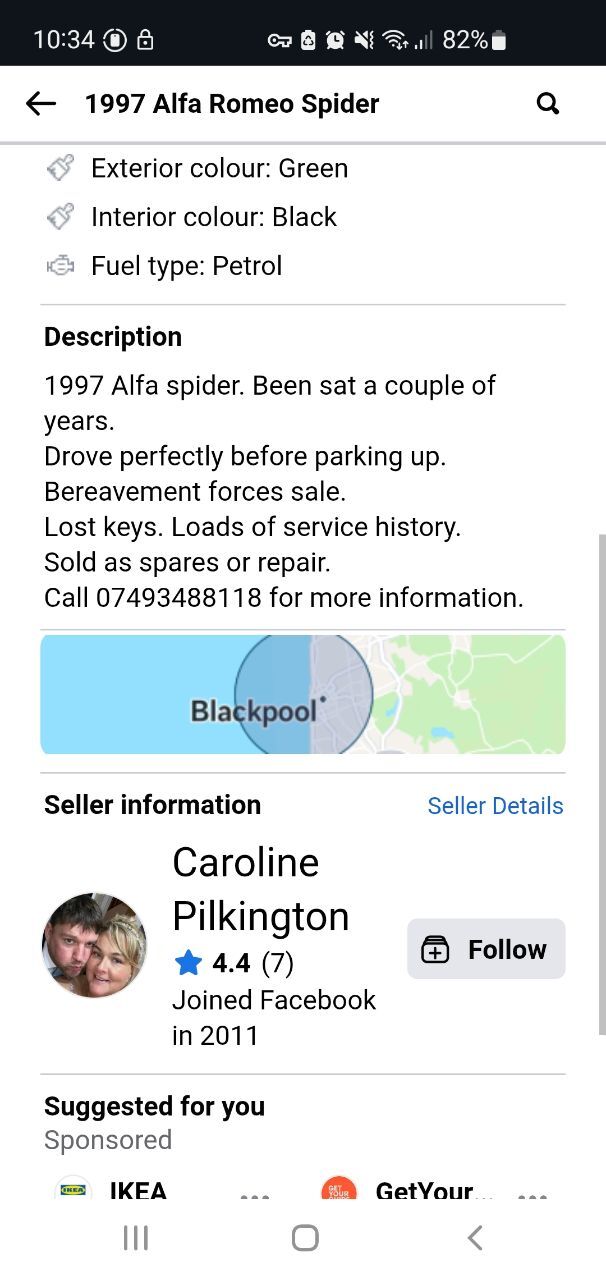Open the Blackpool location map
This screenshot has height=1280, width=606.
pyautogui.click(x=303, y=694)
